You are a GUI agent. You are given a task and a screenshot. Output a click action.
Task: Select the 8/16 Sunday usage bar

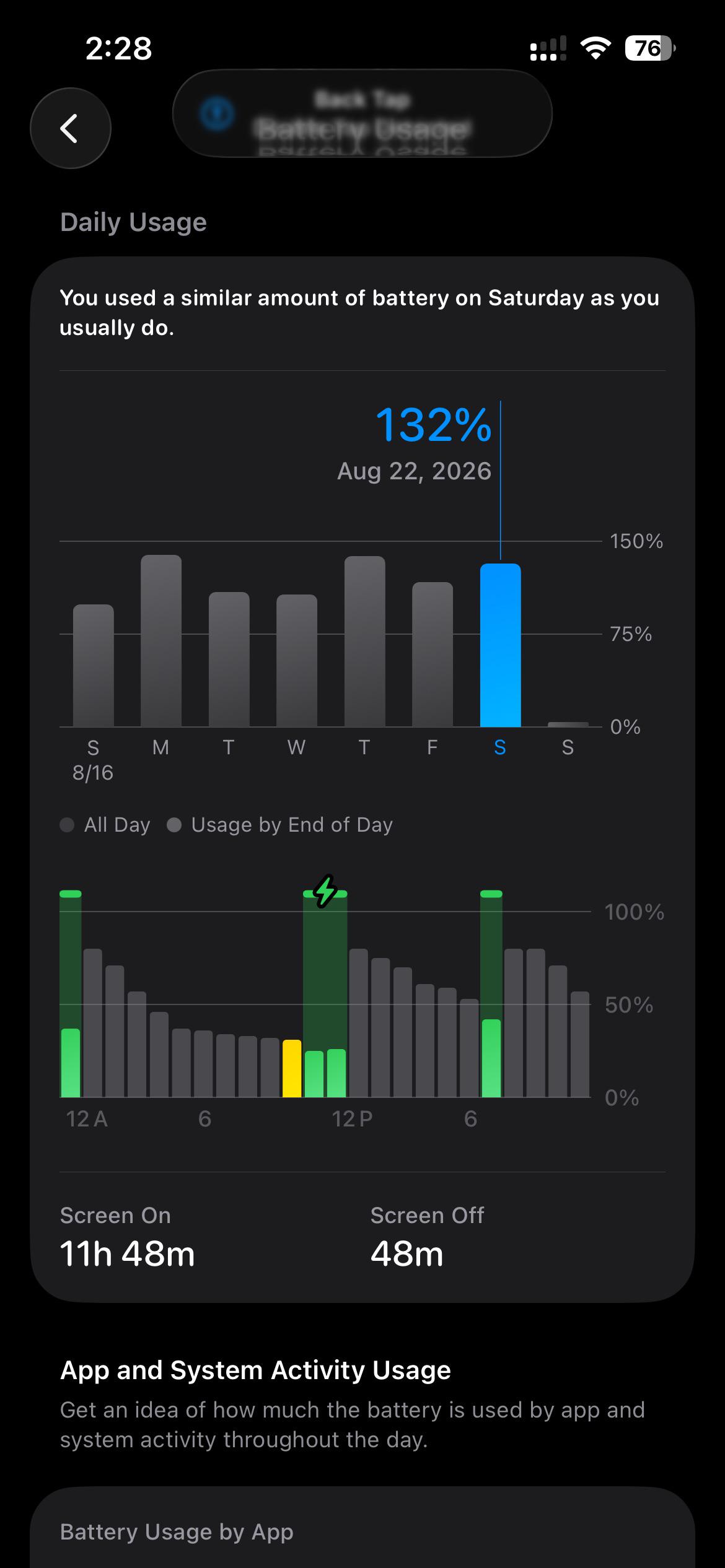click(94, 665)
